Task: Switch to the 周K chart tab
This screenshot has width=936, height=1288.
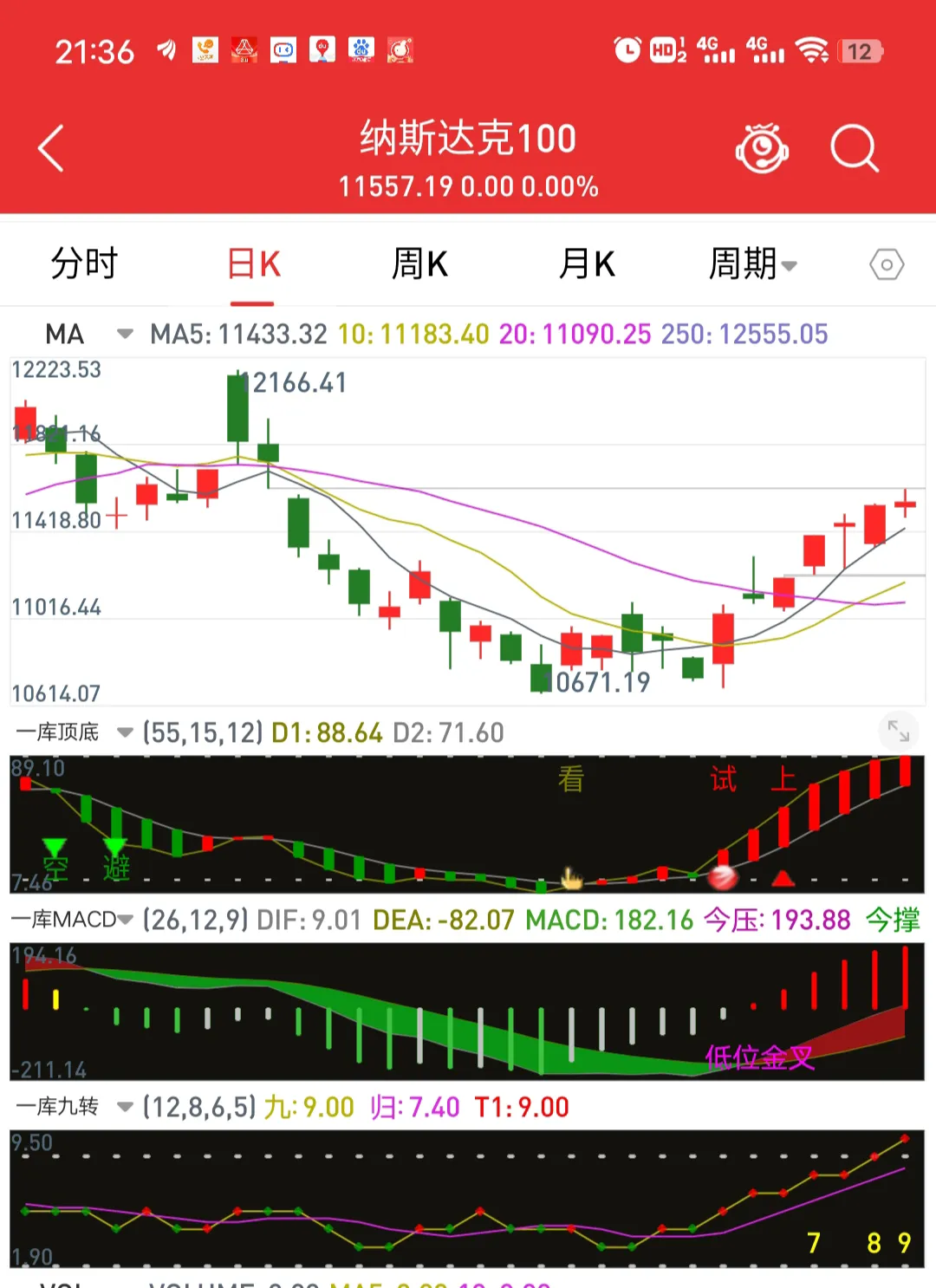Action: click(419, 263)
